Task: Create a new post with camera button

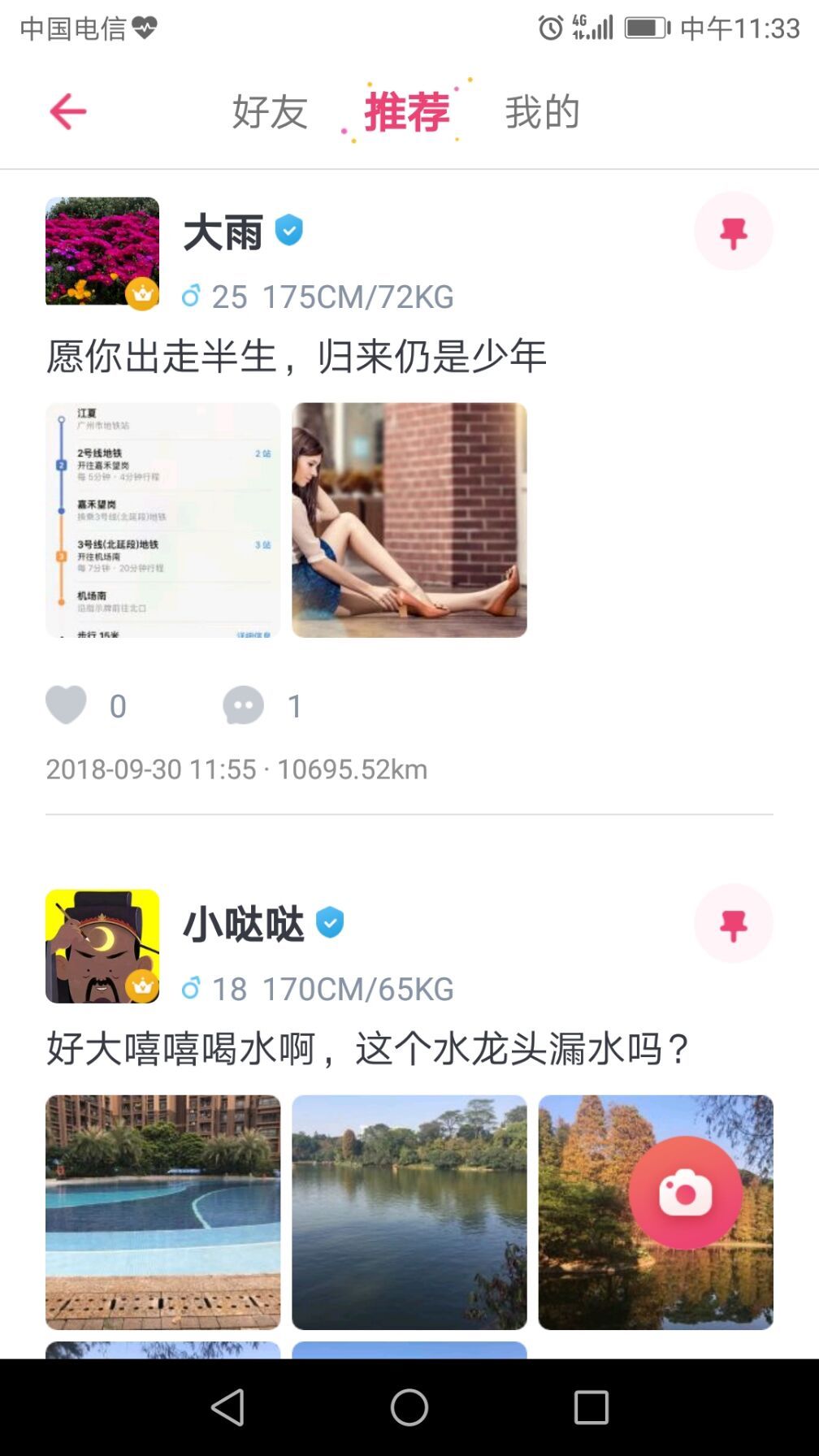Action: 685,1193
